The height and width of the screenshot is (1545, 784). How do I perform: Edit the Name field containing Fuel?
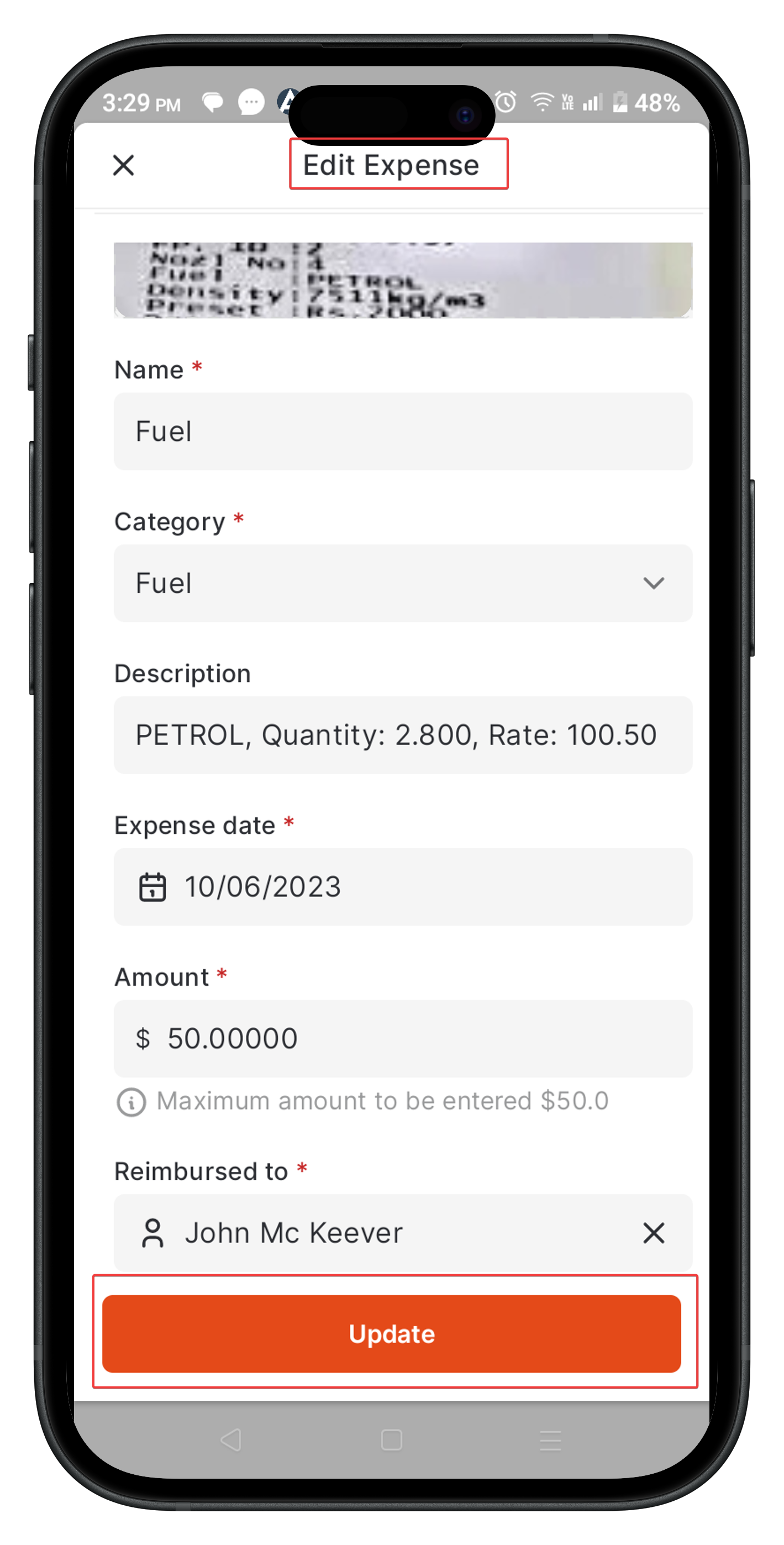point(402,431)
